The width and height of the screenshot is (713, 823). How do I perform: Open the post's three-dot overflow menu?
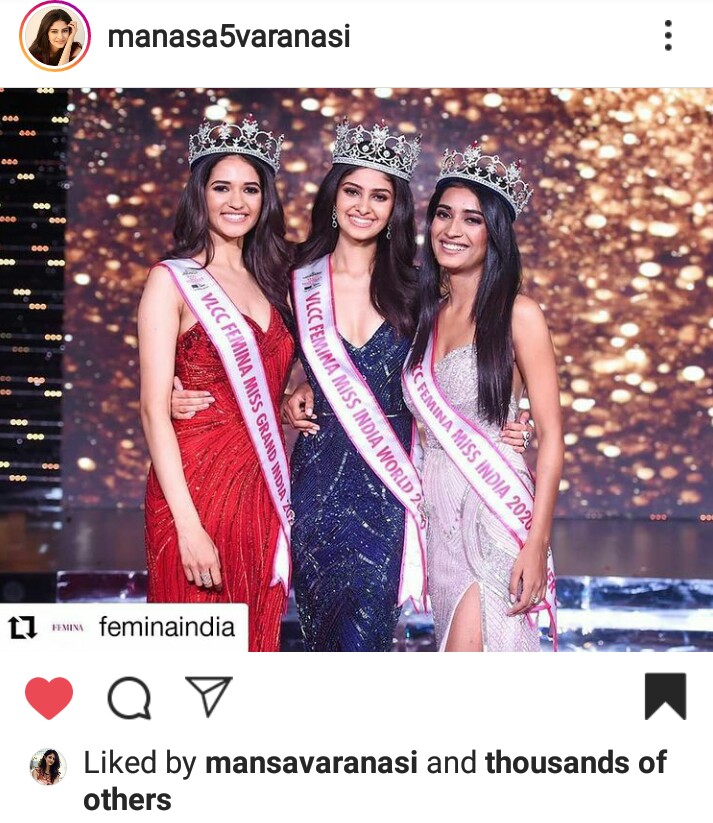667,37
